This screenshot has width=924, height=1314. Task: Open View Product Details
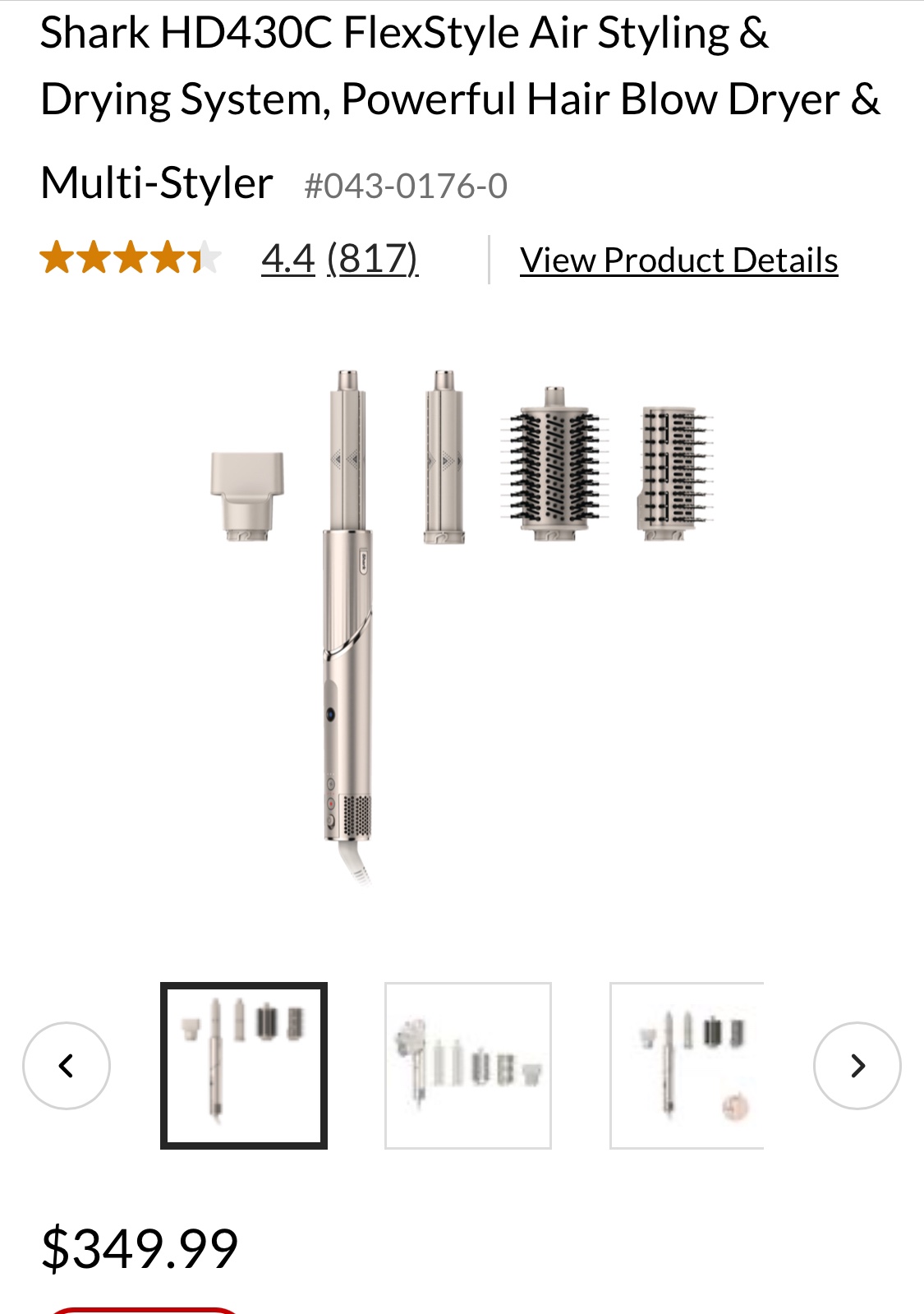click(x=678, y=260)
